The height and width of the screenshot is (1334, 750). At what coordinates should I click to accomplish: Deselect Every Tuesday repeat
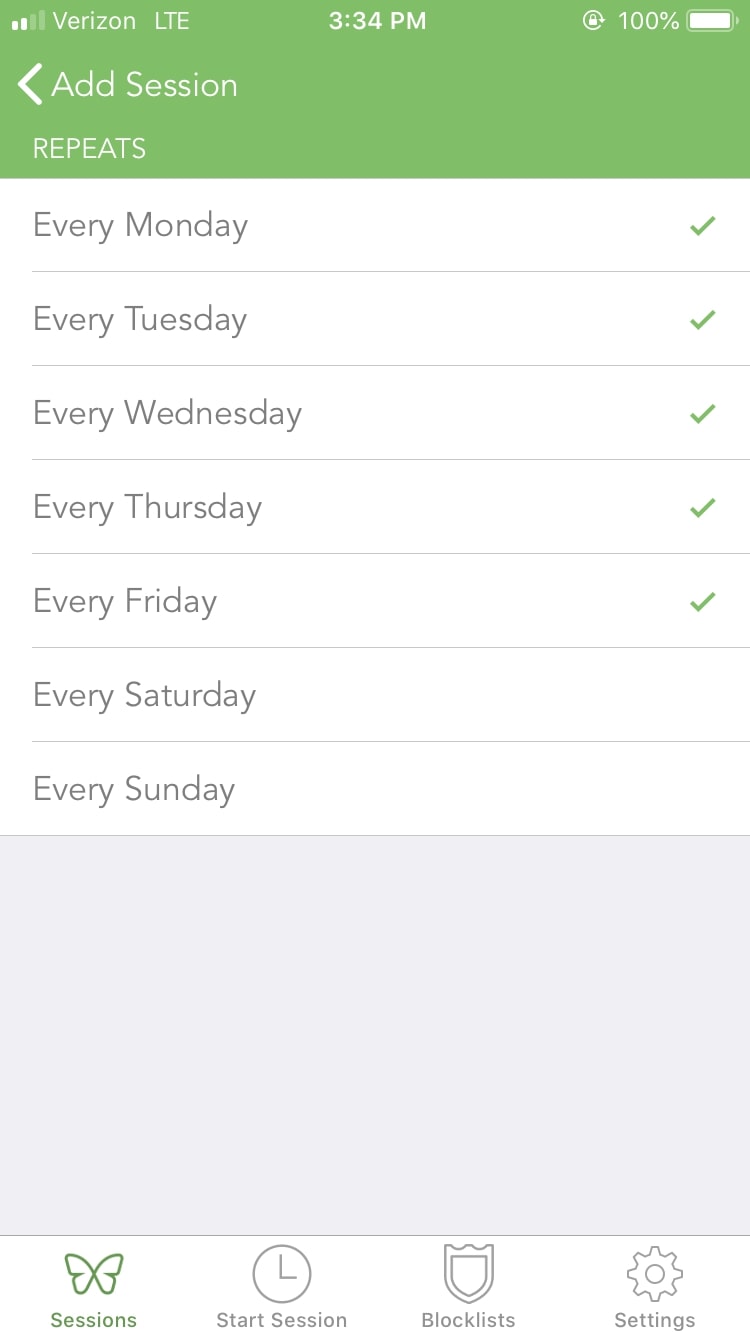(375, 320)
